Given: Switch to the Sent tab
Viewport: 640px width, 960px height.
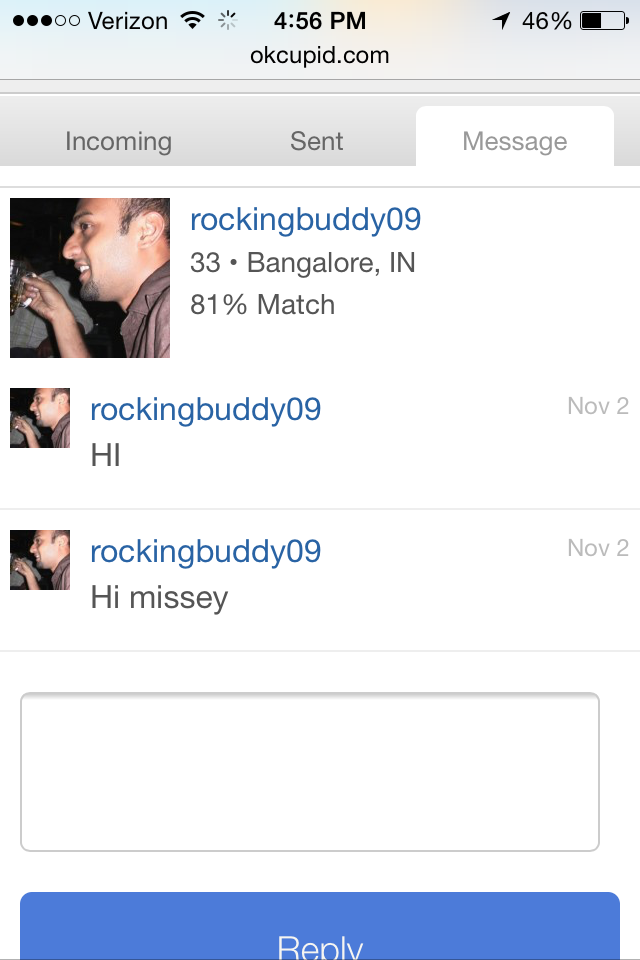Looking at the screenshot, I should pyautogui.click(x=316, y=142).
